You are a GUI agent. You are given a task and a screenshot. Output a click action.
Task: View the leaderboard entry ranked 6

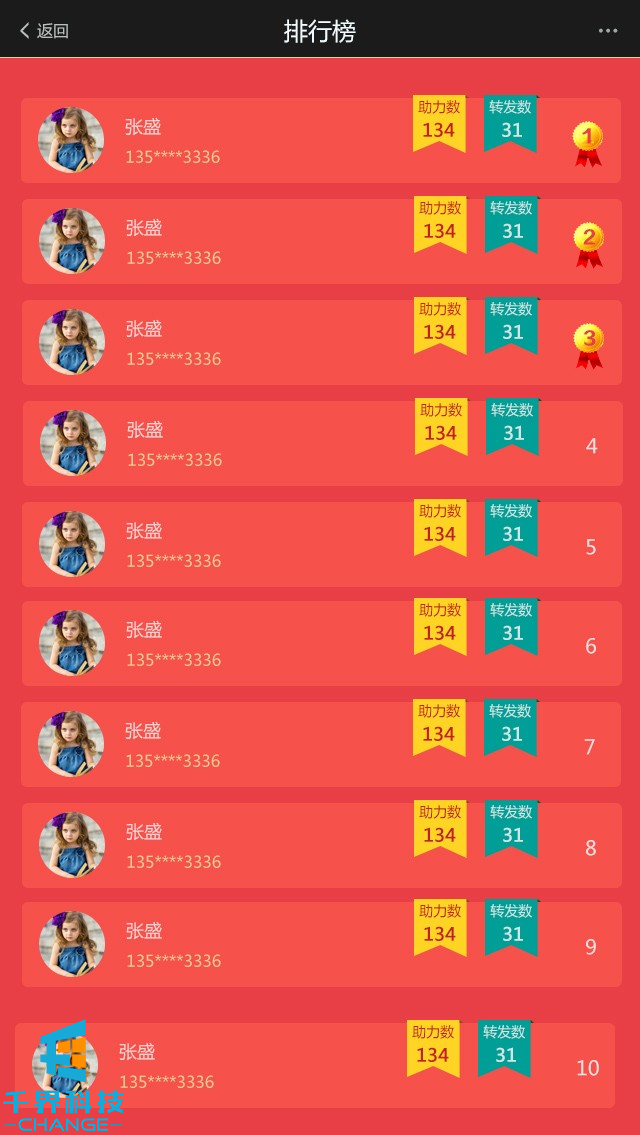pyautogui.click(x=320, y=644)
